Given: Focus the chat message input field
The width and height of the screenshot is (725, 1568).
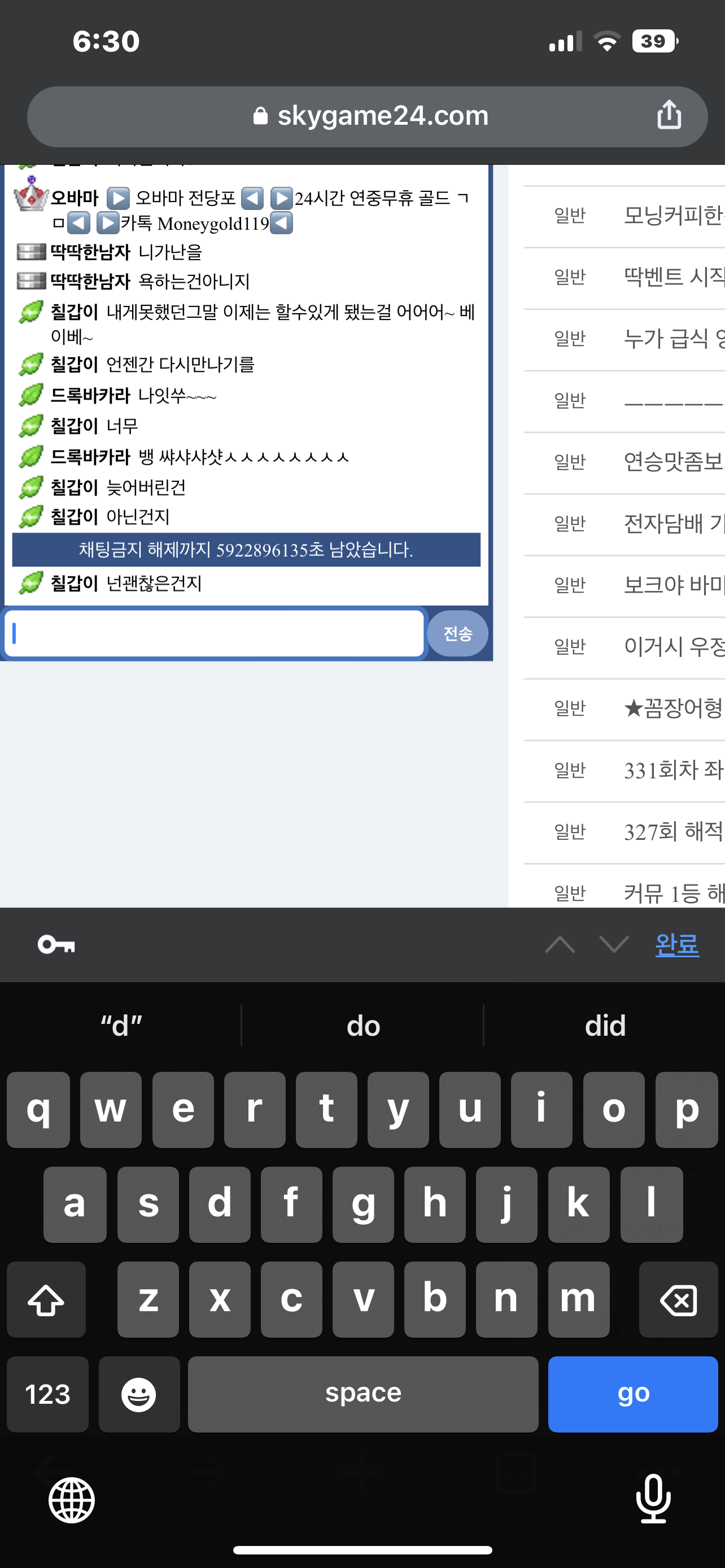Looking at the screenshot, I should tap(214, 634).
